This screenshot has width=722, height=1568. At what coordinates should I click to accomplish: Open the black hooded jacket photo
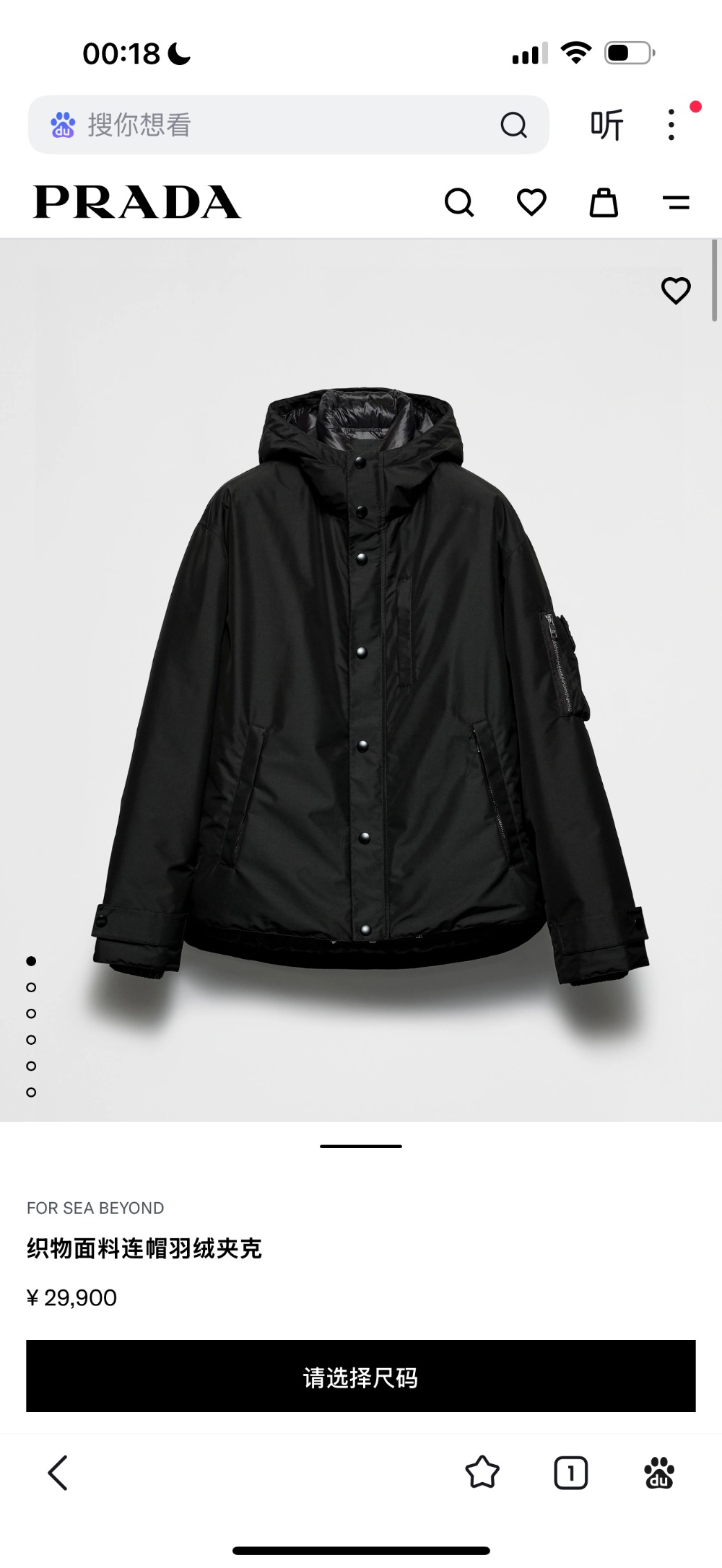(x=368, y=686)
